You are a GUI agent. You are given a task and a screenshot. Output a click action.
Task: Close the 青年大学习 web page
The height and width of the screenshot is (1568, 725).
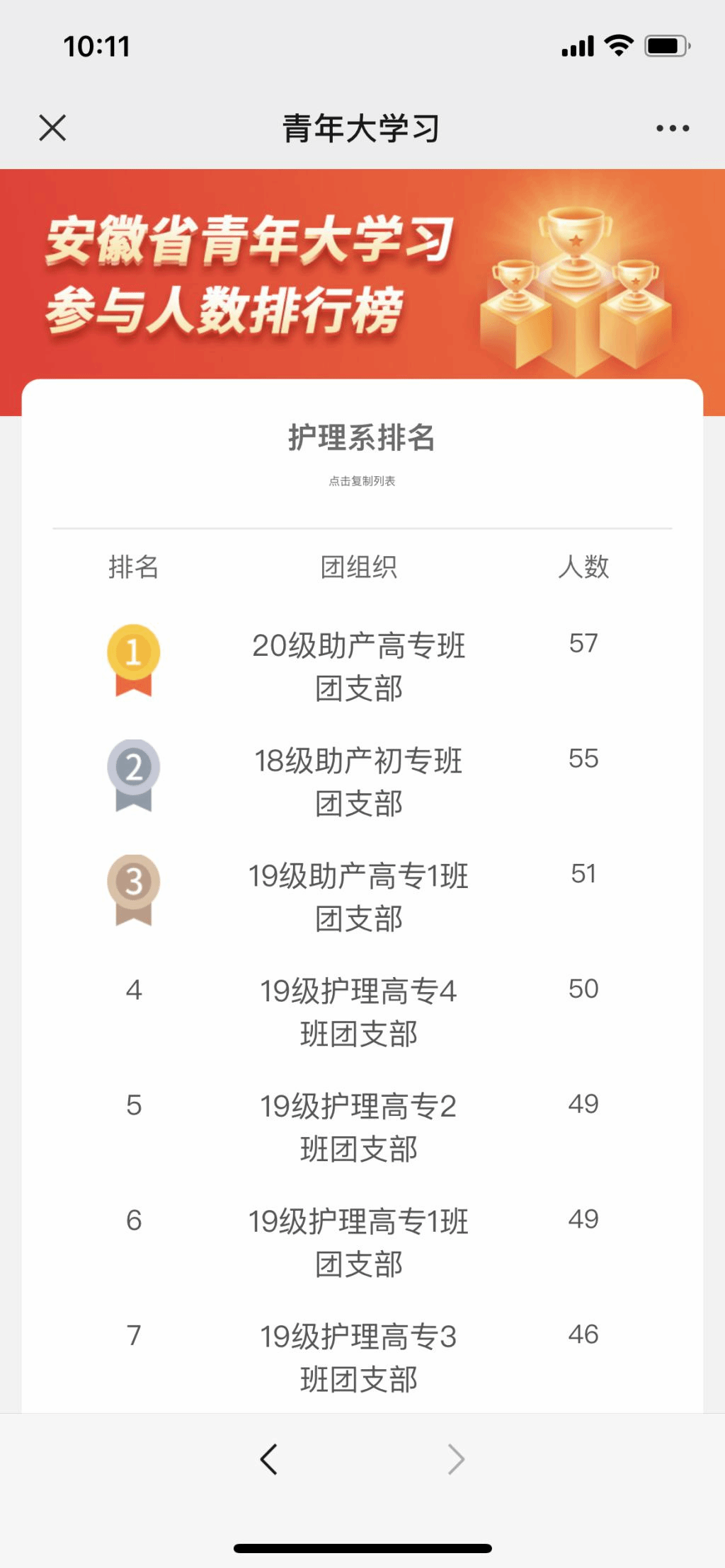click(52, 128)
